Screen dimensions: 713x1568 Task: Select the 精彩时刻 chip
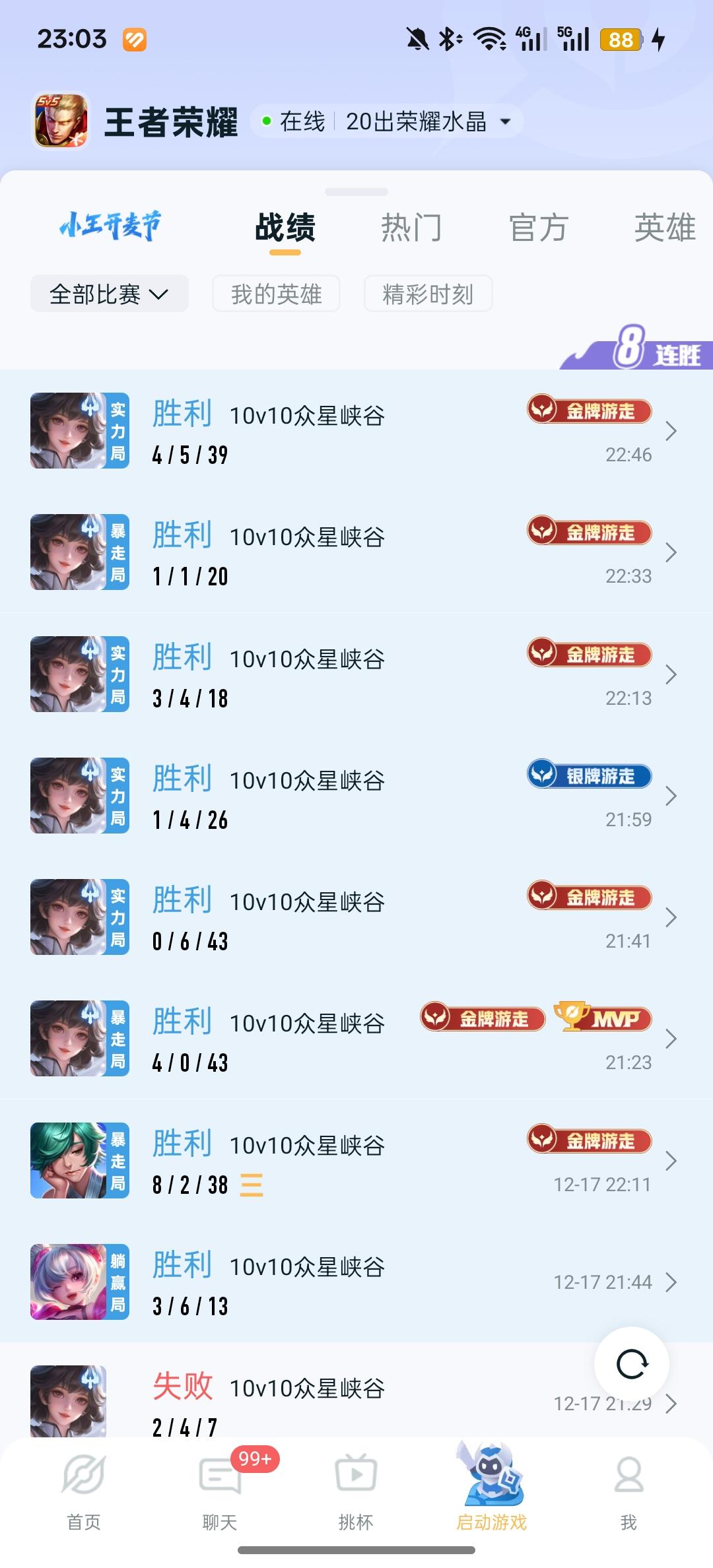pos(428,294)
